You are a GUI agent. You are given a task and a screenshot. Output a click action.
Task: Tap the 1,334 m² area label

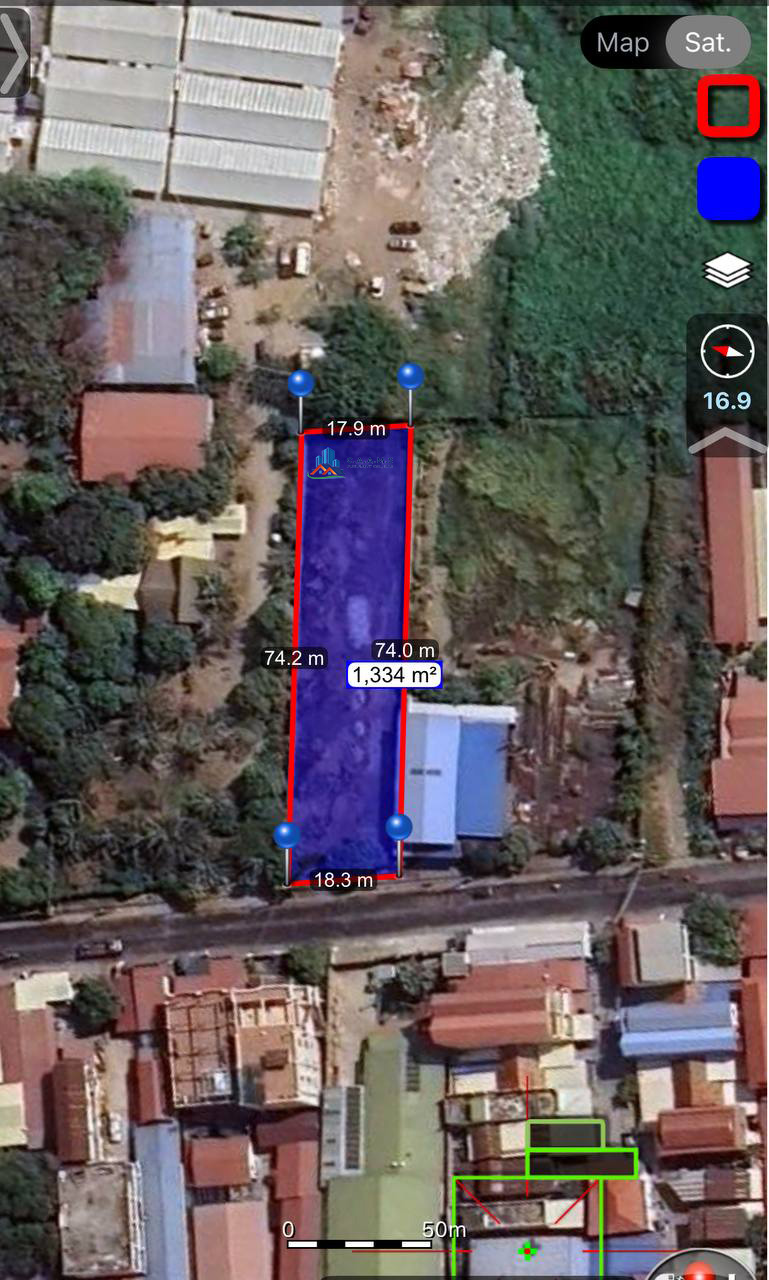pos(395,675)
